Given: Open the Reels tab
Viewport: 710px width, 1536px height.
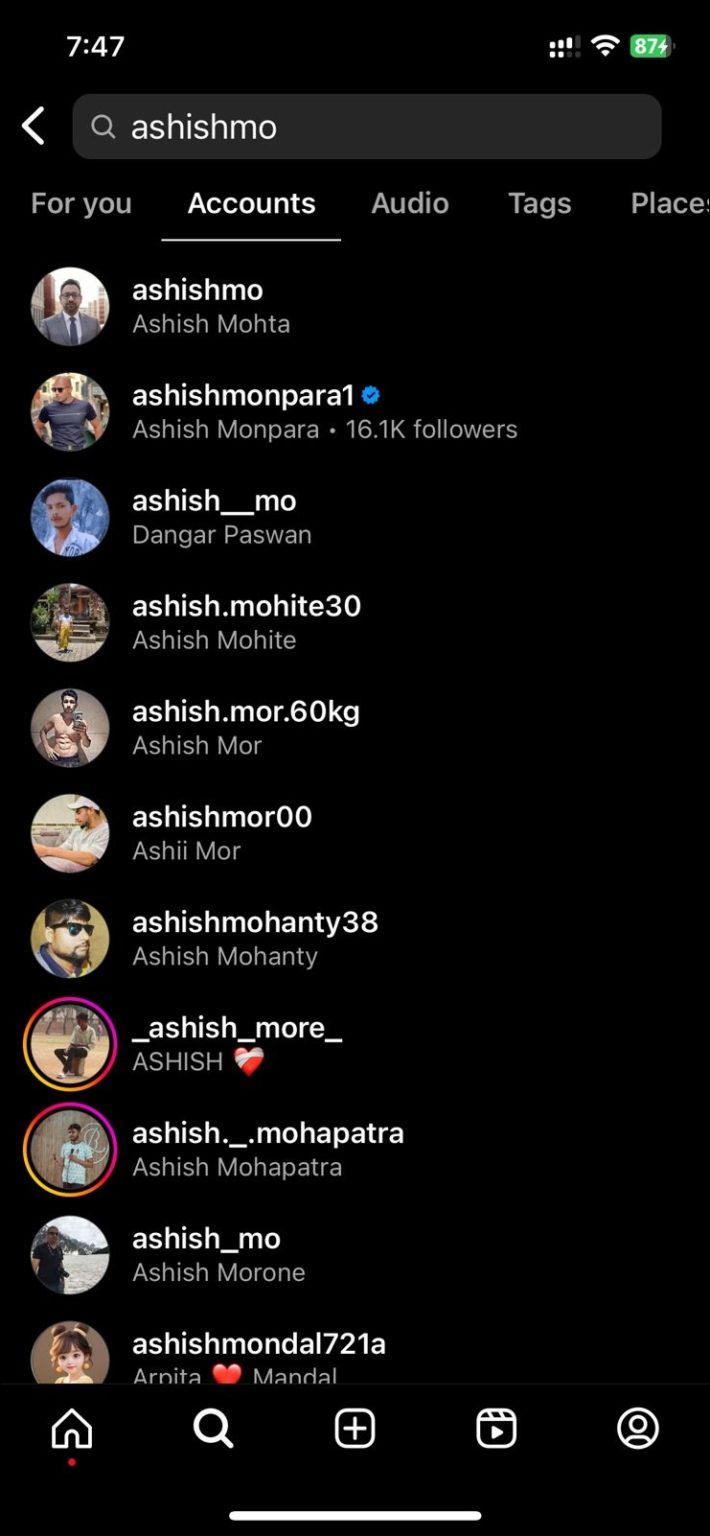Looking at the screenshot, I should (x=497, y=1429).
